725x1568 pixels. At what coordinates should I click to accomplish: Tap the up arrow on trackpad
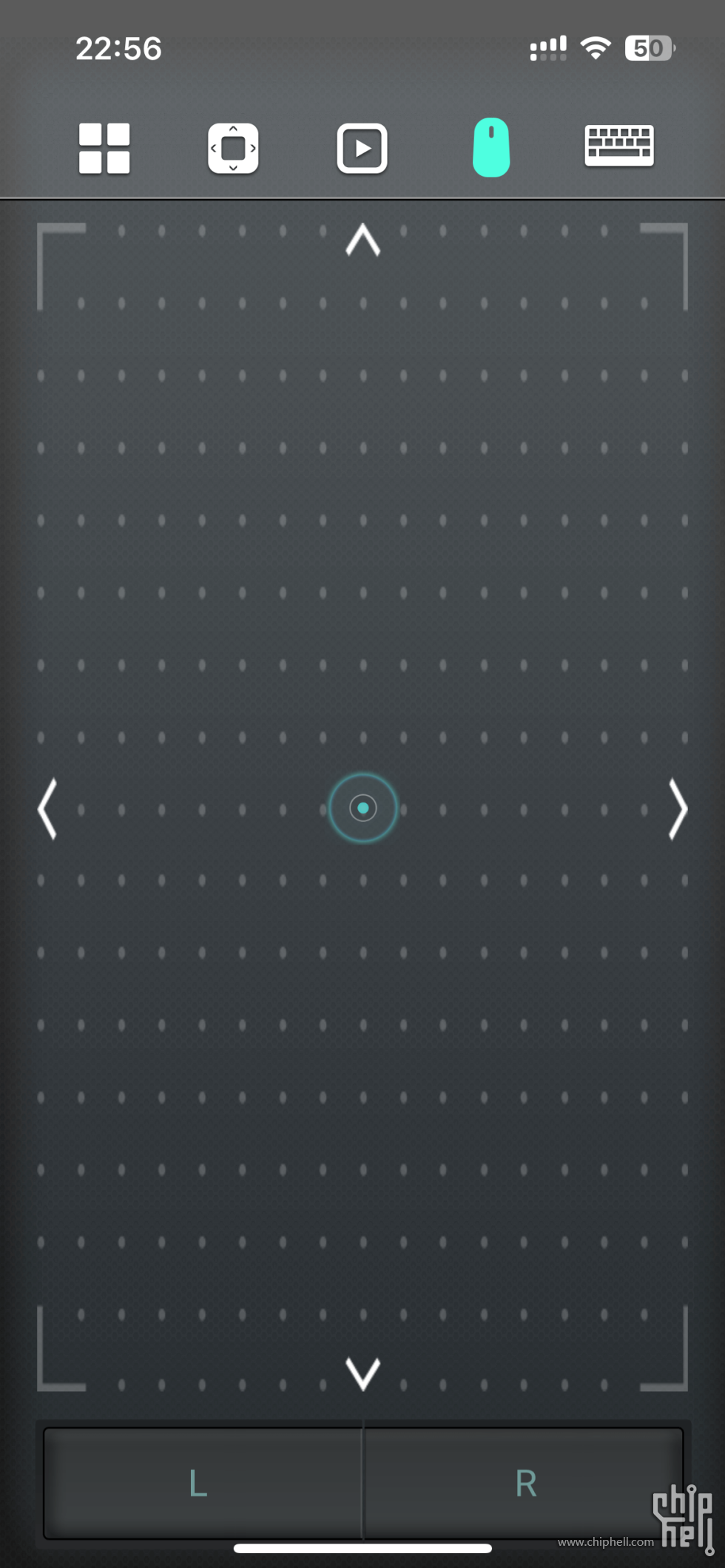(x=362, y=240)
